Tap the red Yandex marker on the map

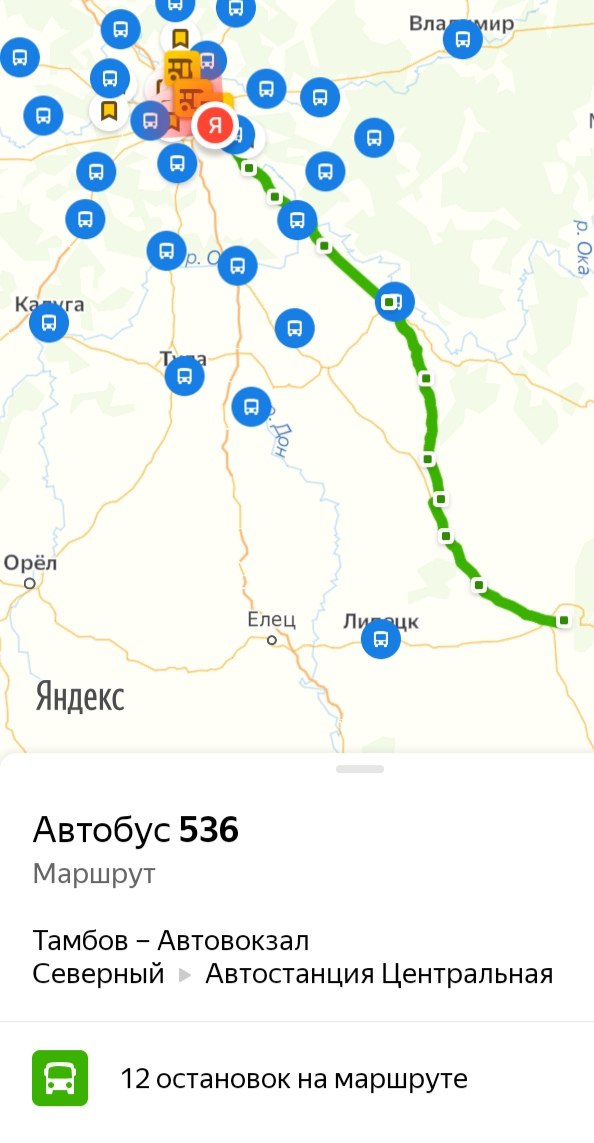[214, 126]
